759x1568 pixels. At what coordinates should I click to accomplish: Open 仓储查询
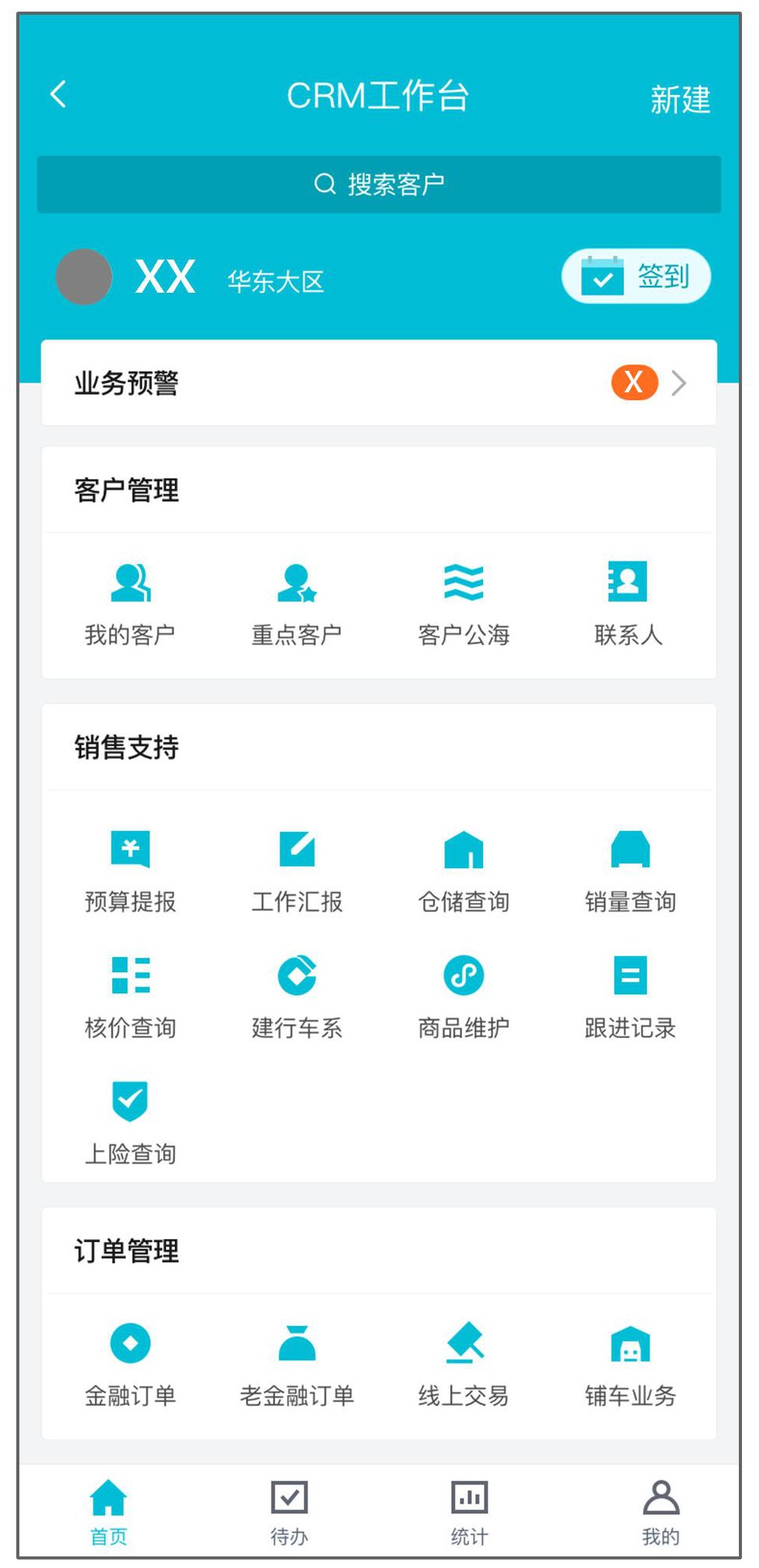463,870
